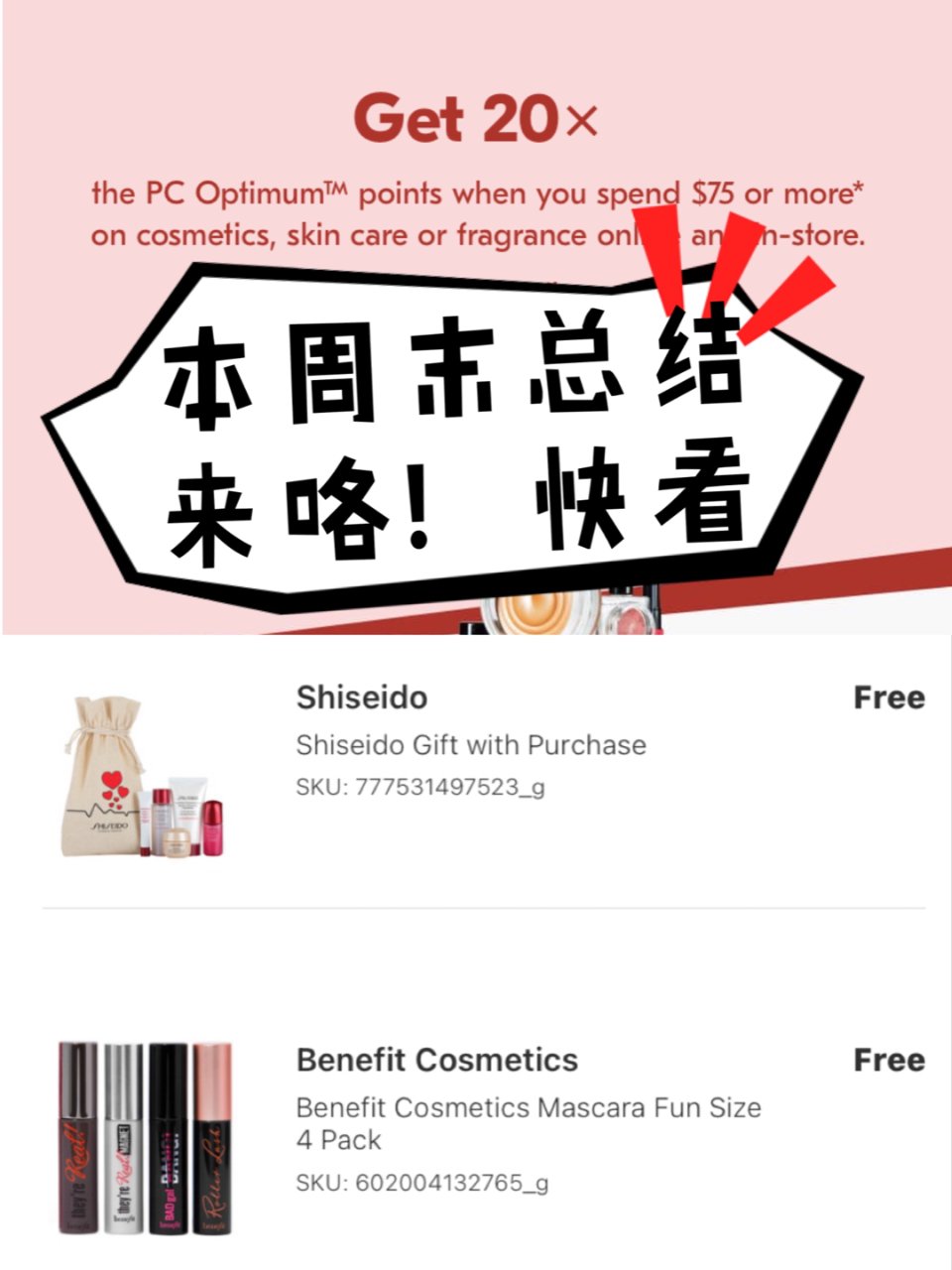Screen dimensions: 952x1270
Task: Click the PC Optimum points promo text
Action: coord(474,213)
